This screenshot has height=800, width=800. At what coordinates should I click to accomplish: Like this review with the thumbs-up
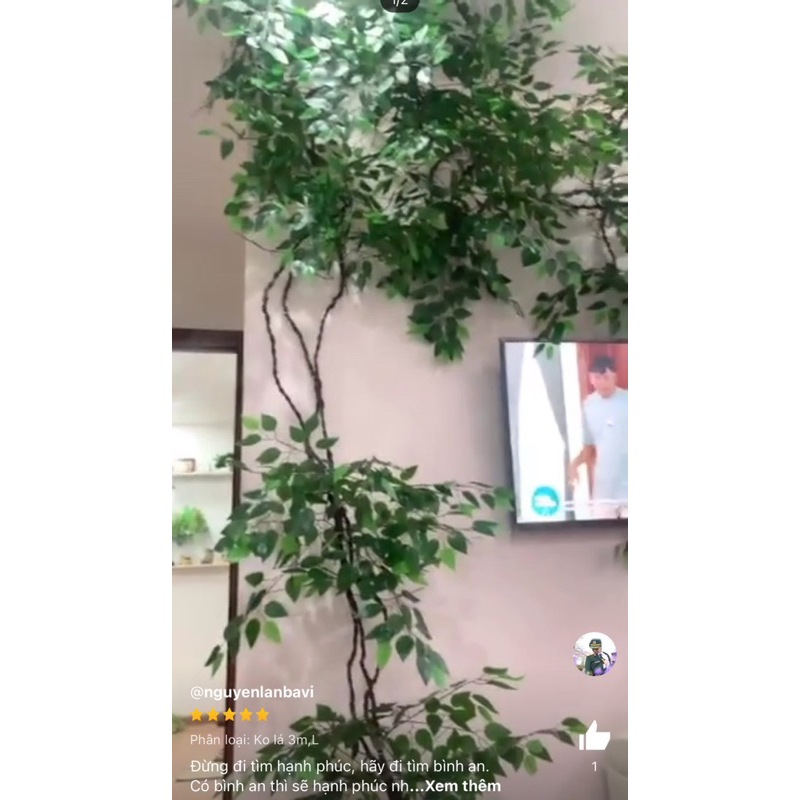point(594,737)
